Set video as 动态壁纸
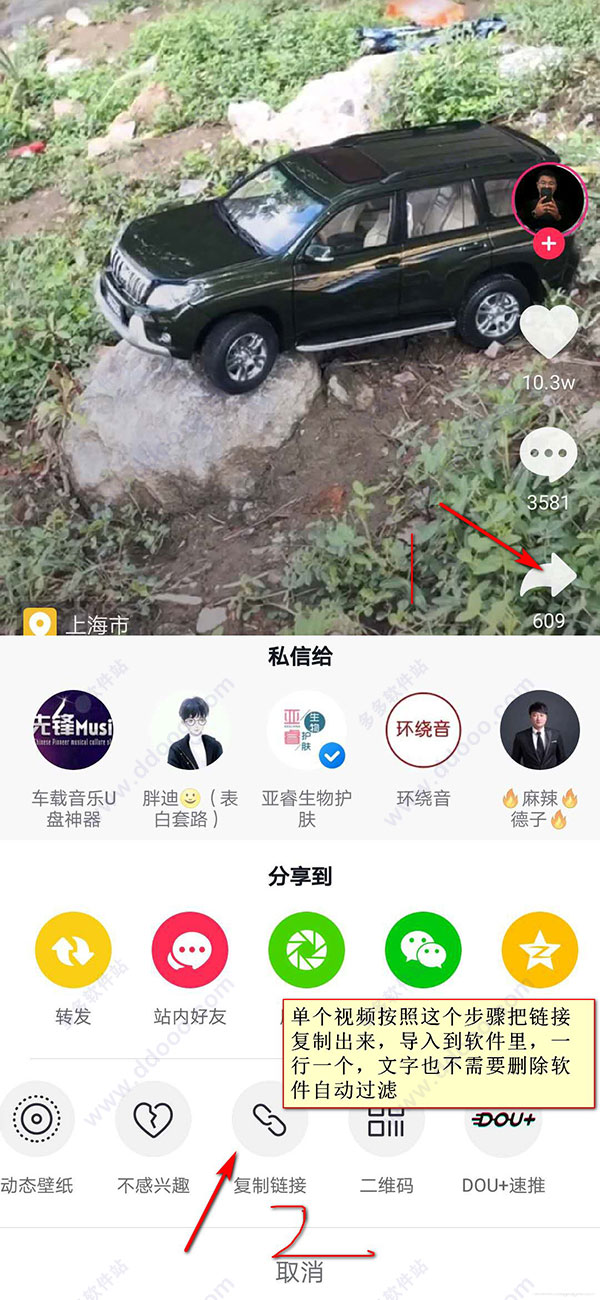Viewport: 600px width, 1300px height. point(37,1120)
